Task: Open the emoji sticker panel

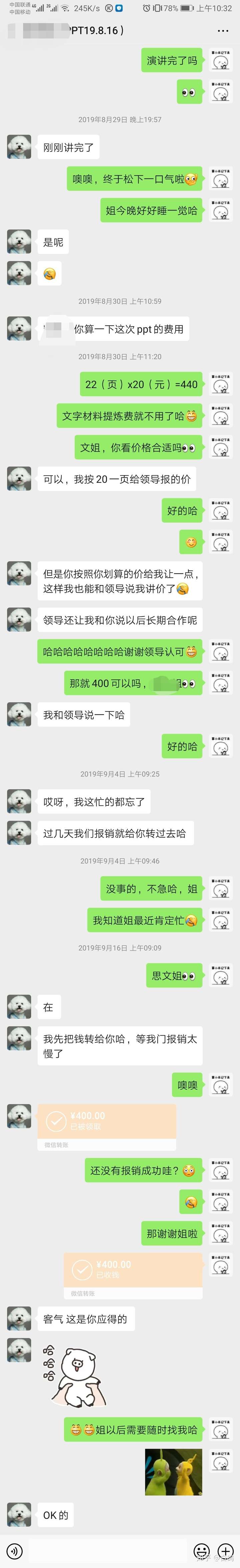Action: tap(201, 1551)
